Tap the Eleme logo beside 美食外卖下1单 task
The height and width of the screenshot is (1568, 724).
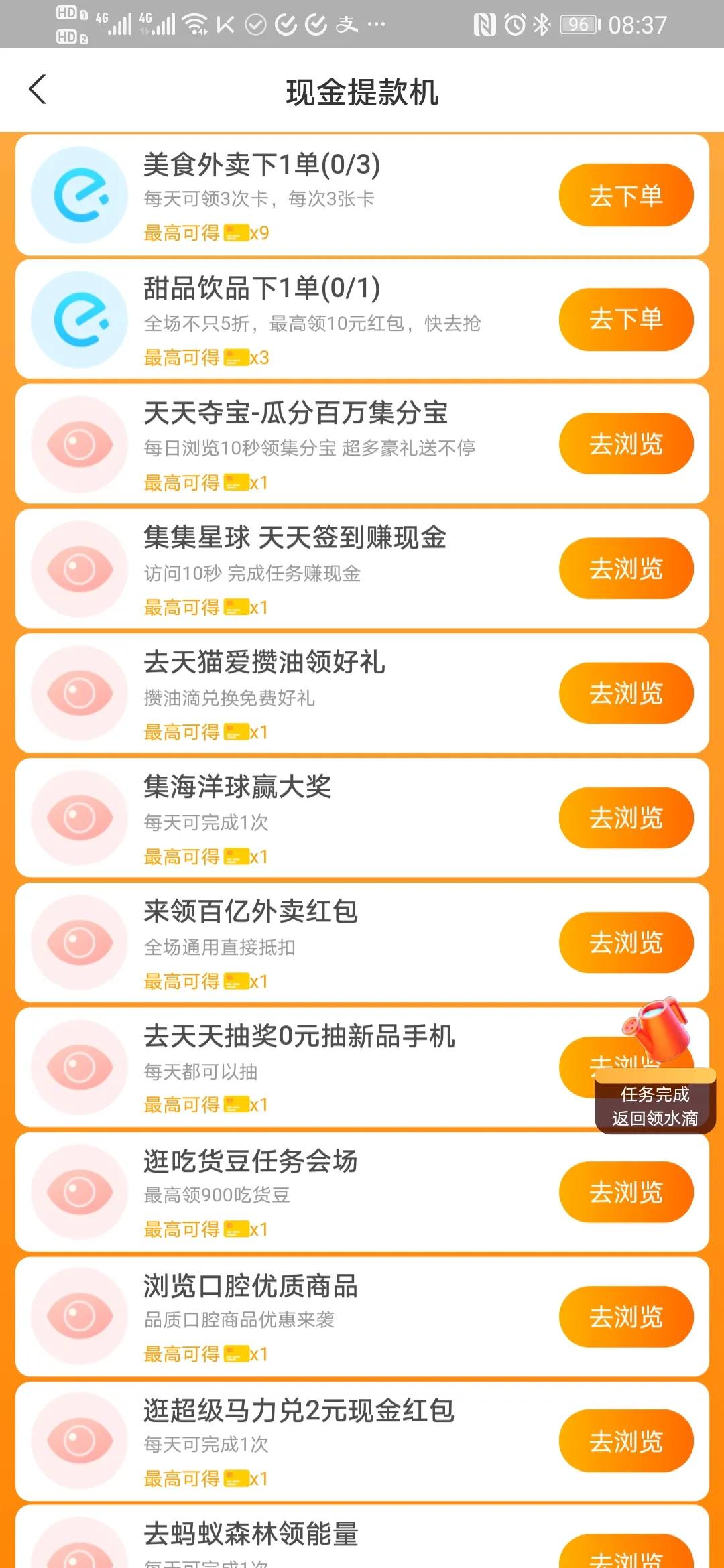click(78, 195)
